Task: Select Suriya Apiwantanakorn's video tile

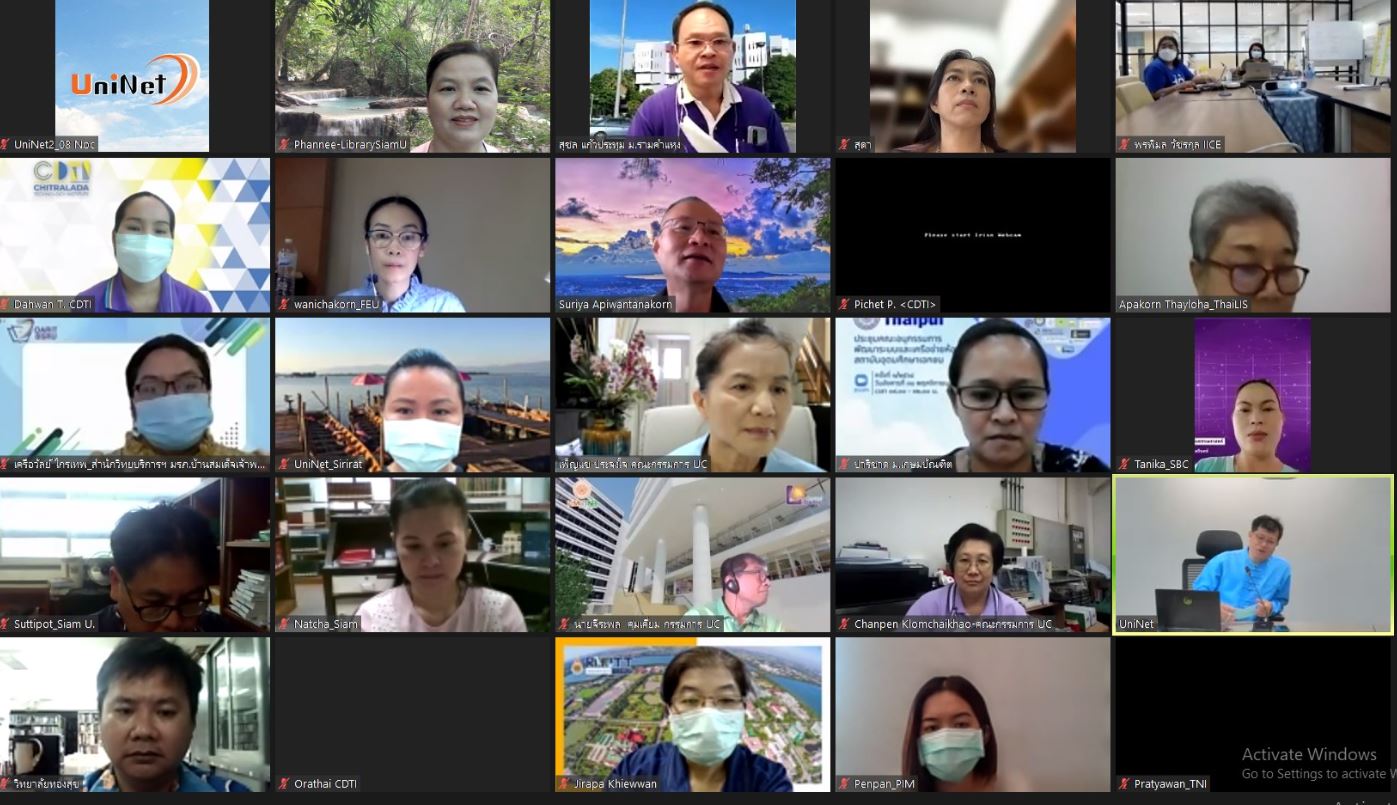Action: [x=692, y=235]
